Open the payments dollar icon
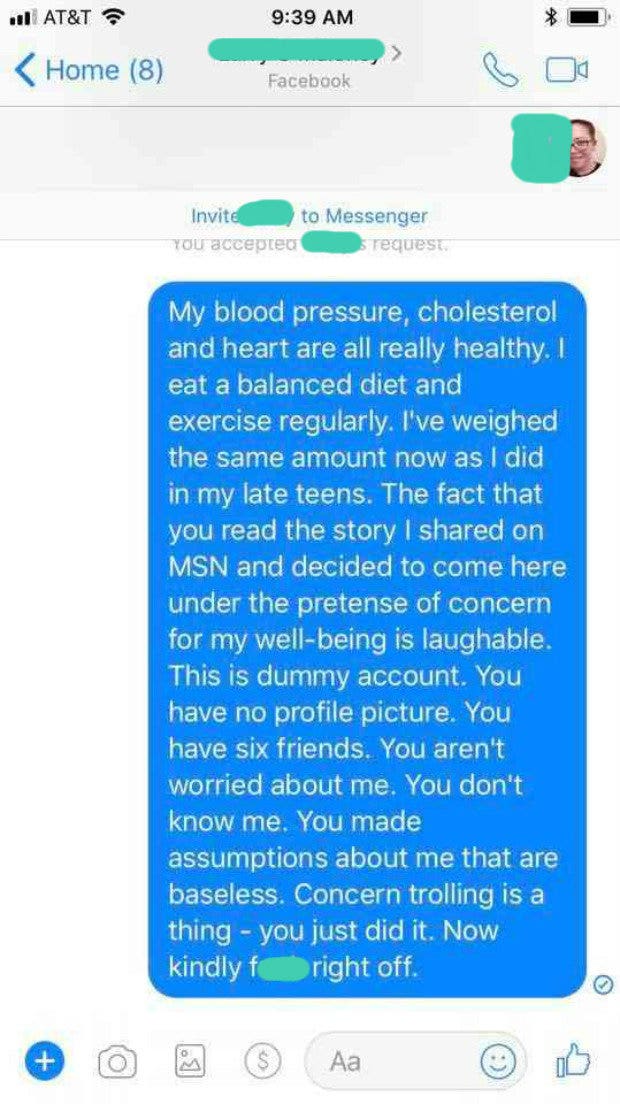 pos(259,1061)
